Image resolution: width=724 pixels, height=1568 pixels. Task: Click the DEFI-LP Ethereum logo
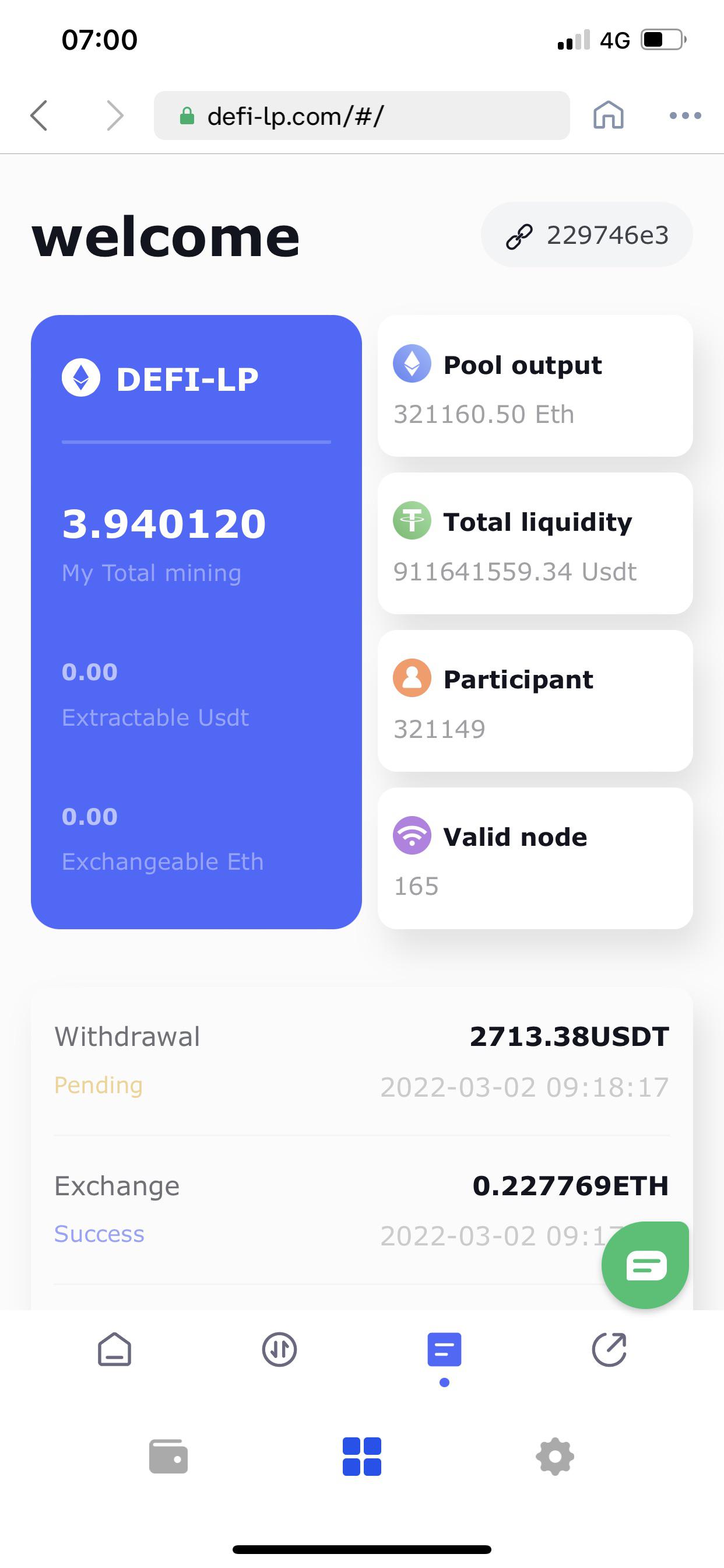click(83, 377)
